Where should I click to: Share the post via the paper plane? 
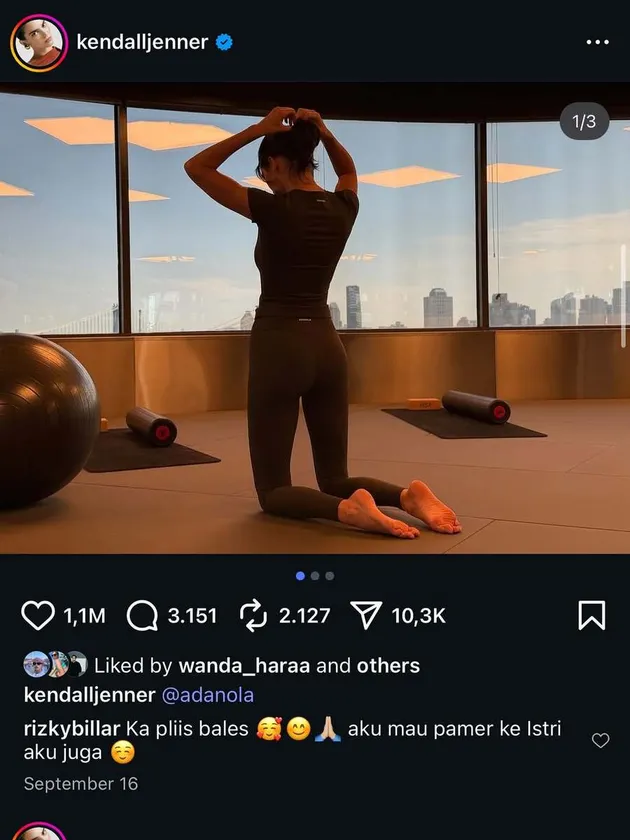[x=367, y=616]
